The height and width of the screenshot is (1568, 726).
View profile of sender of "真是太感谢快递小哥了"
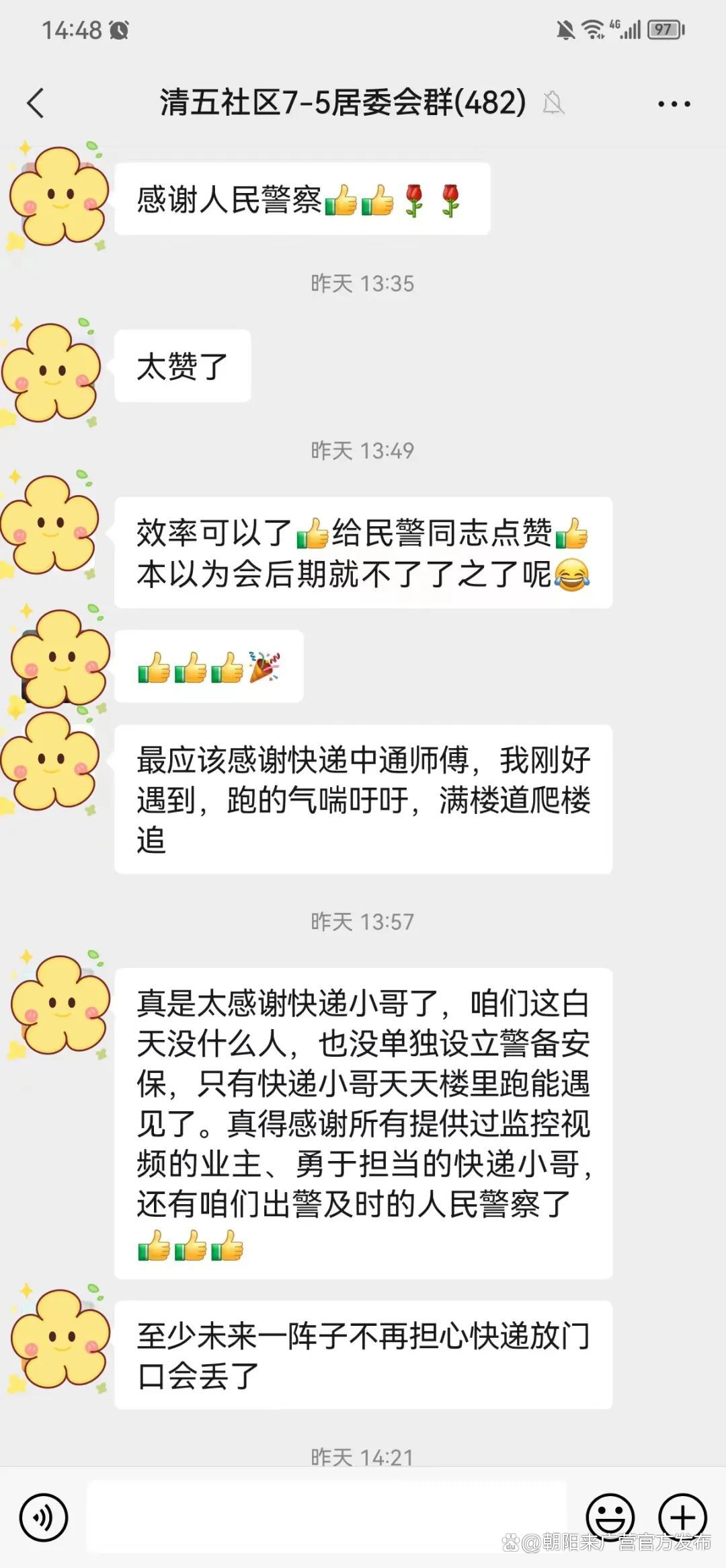tap(59, 1004)
